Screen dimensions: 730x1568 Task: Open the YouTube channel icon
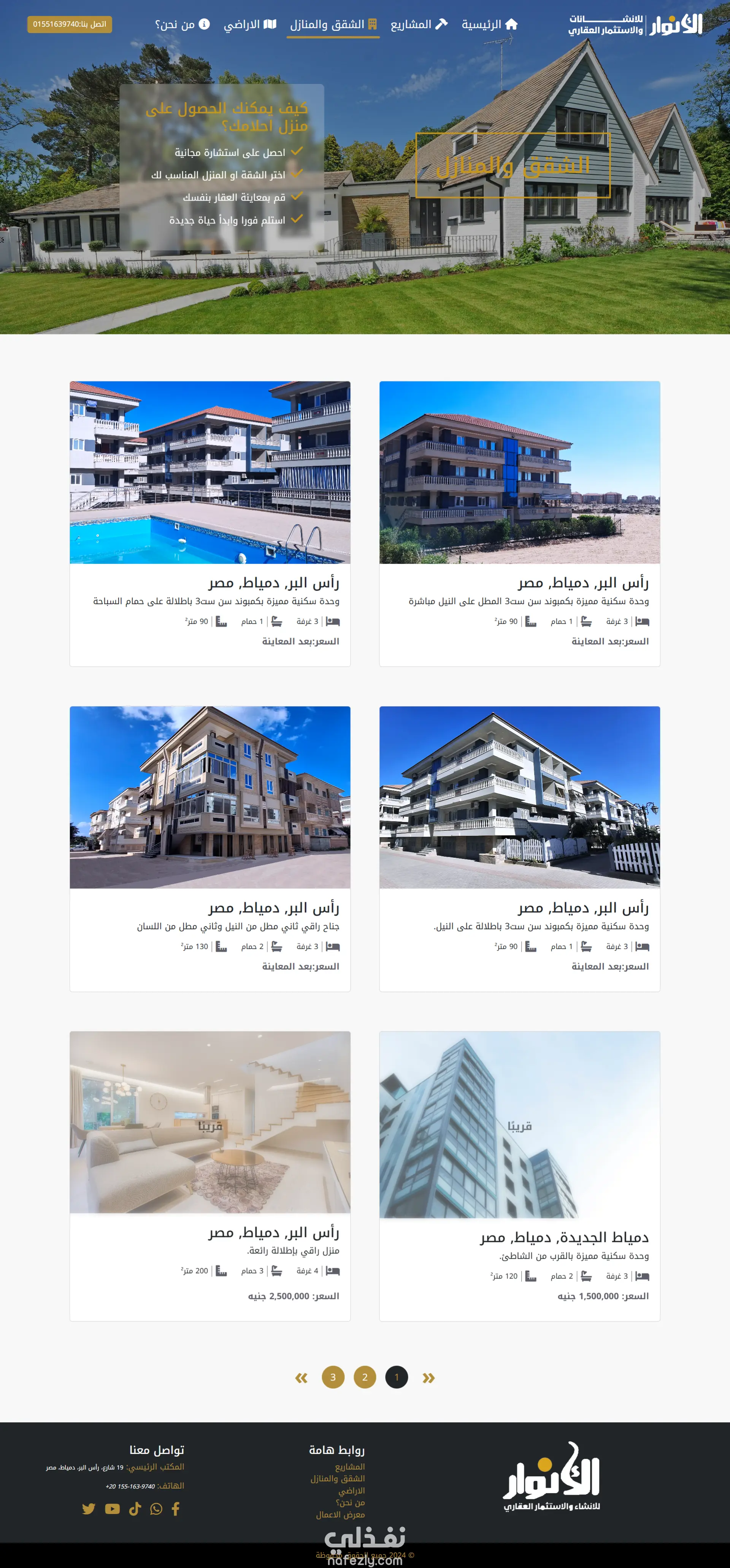point(112,1508)
